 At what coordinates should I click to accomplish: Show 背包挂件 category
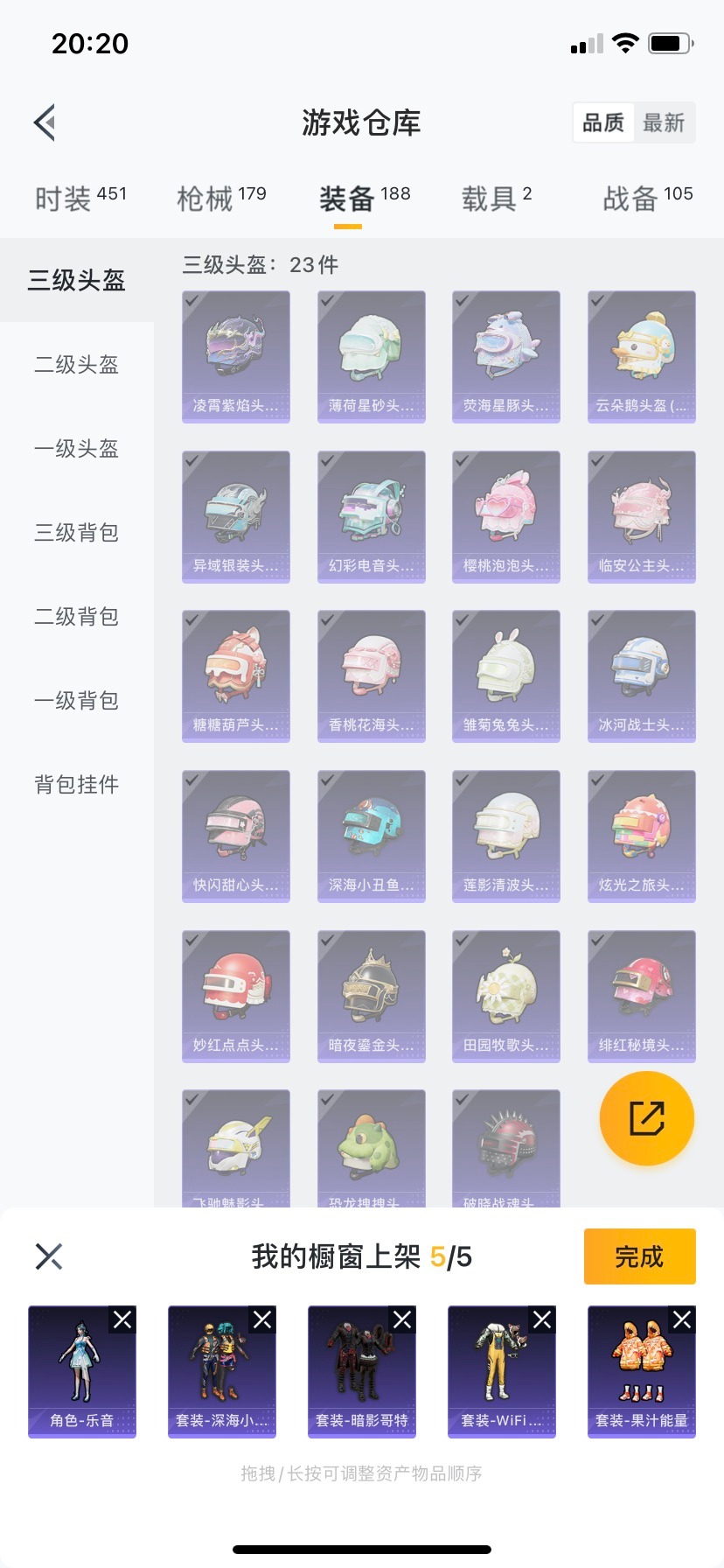(77, 784)
